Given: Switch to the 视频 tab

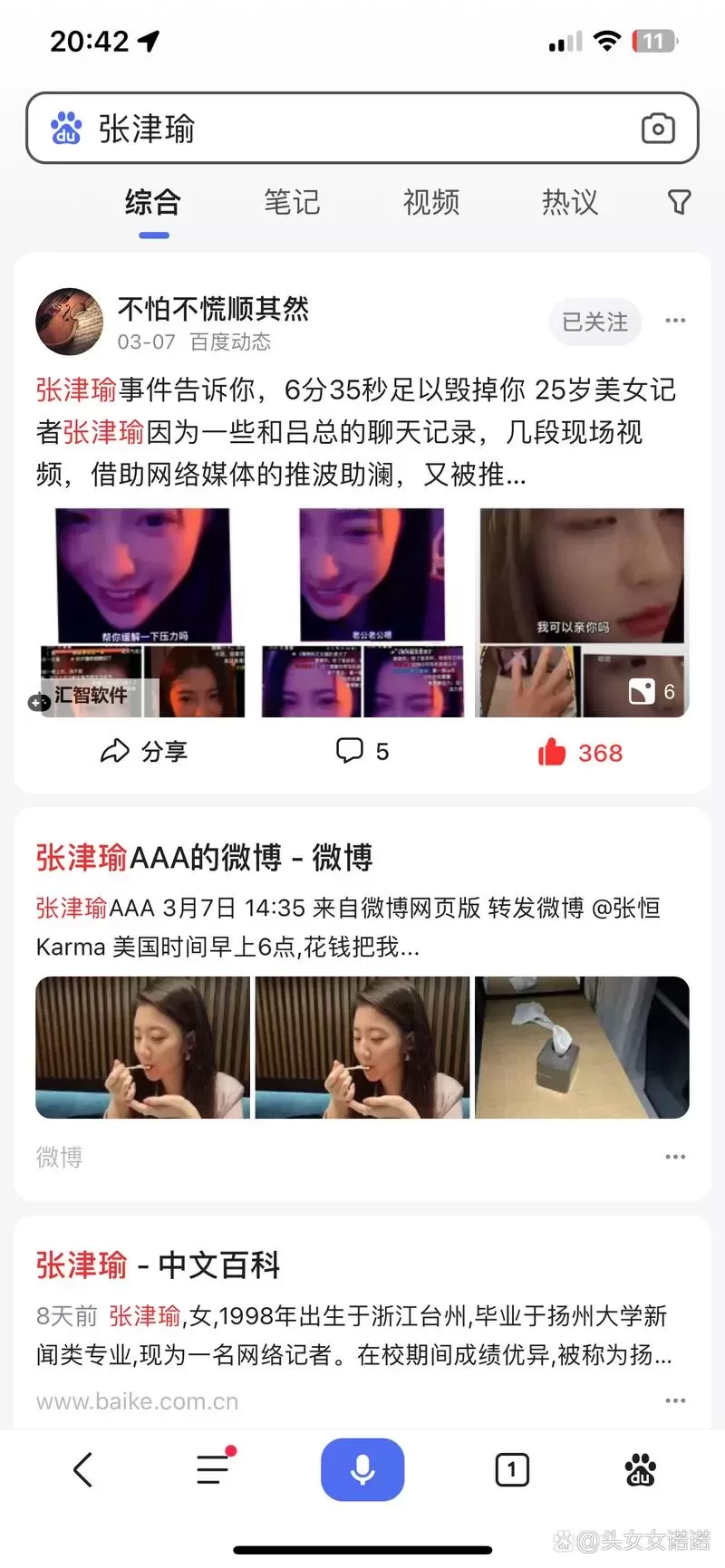Looking at the screenshot, I should 430,203.
